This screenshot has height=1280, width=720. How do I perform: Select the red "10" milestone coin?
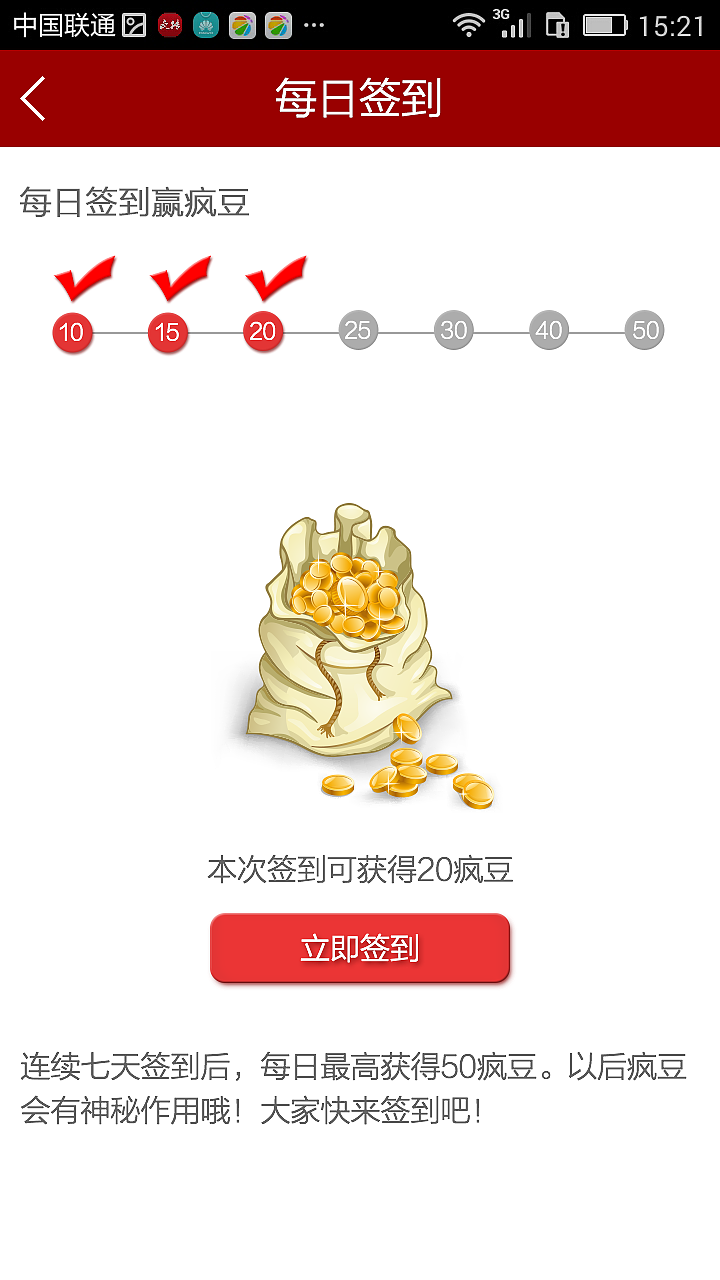tap(72, 331)
